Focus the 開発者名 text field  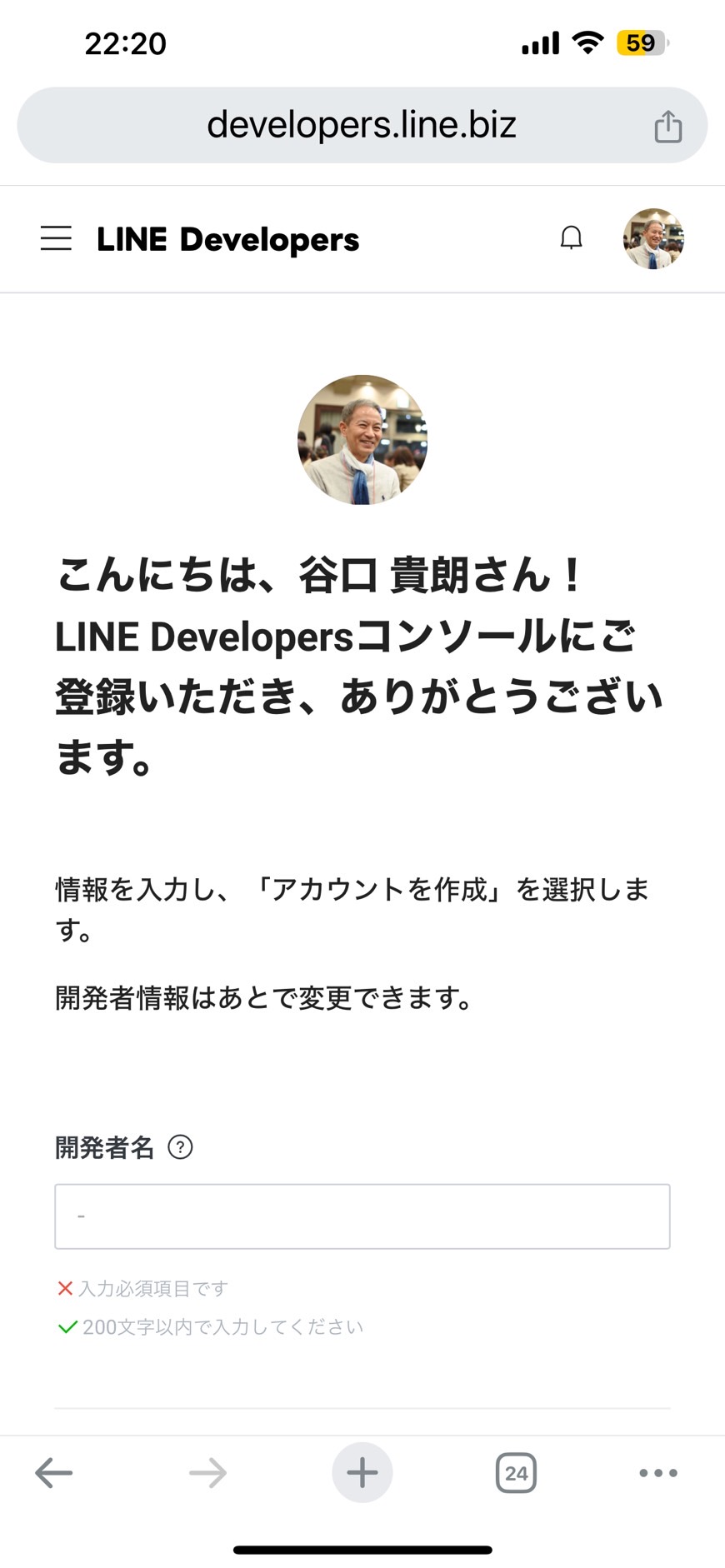(362, 1216)
